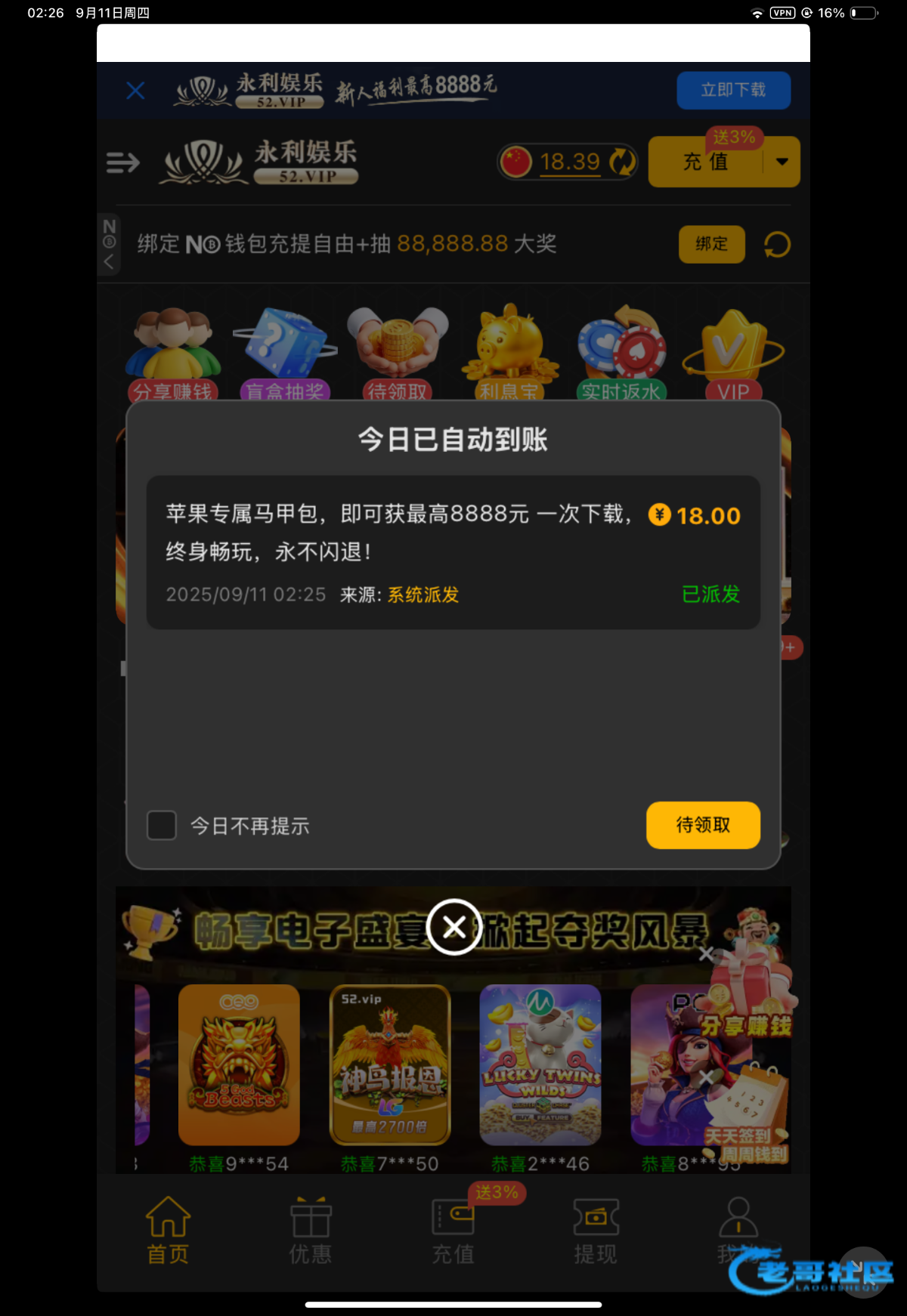Open the Lucky Twins Wilds game

pos(540,1064)
